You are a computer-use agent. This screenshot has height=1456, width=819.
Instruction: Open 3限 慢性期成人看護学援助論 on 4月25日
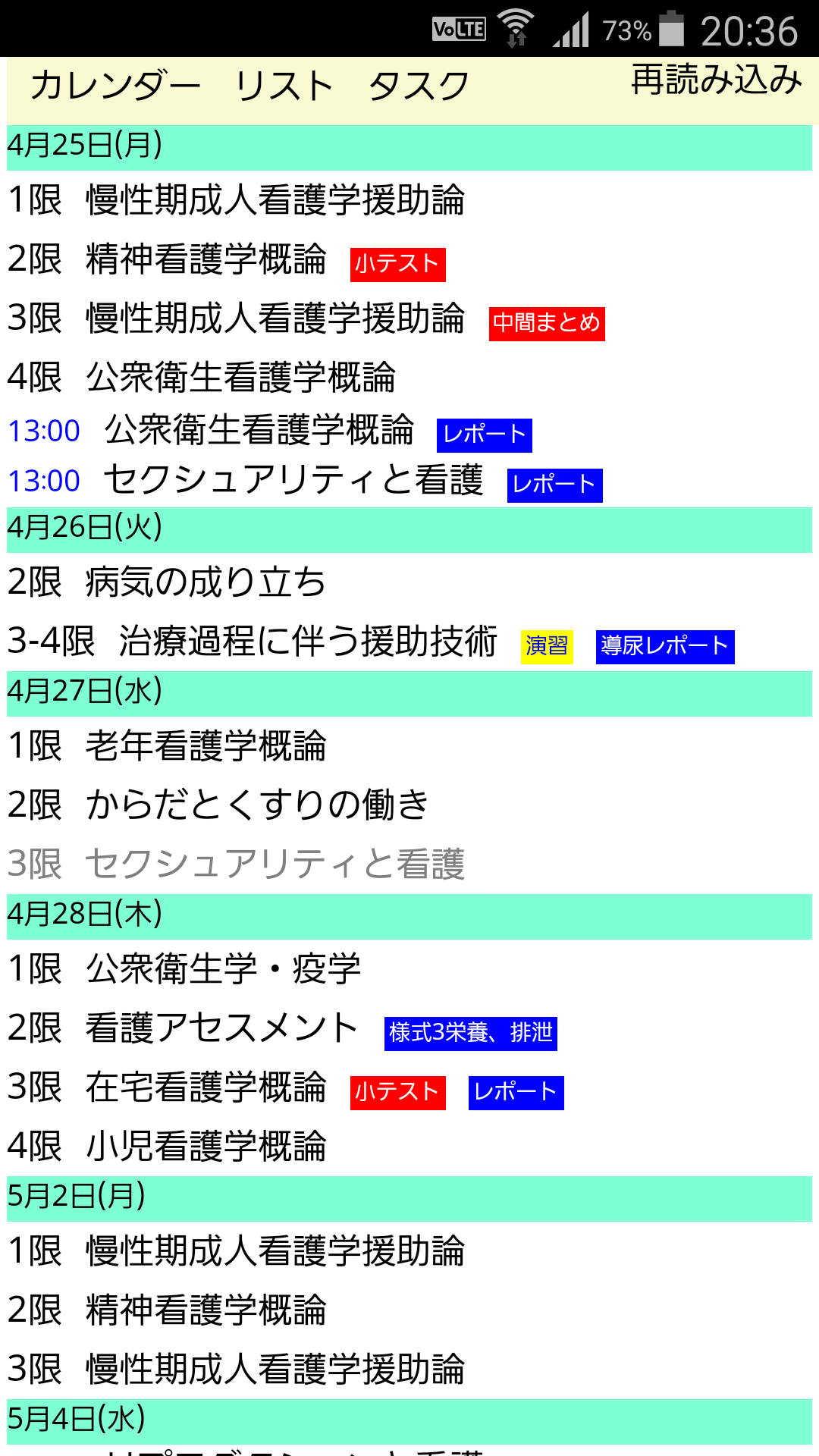coord(275,318)
